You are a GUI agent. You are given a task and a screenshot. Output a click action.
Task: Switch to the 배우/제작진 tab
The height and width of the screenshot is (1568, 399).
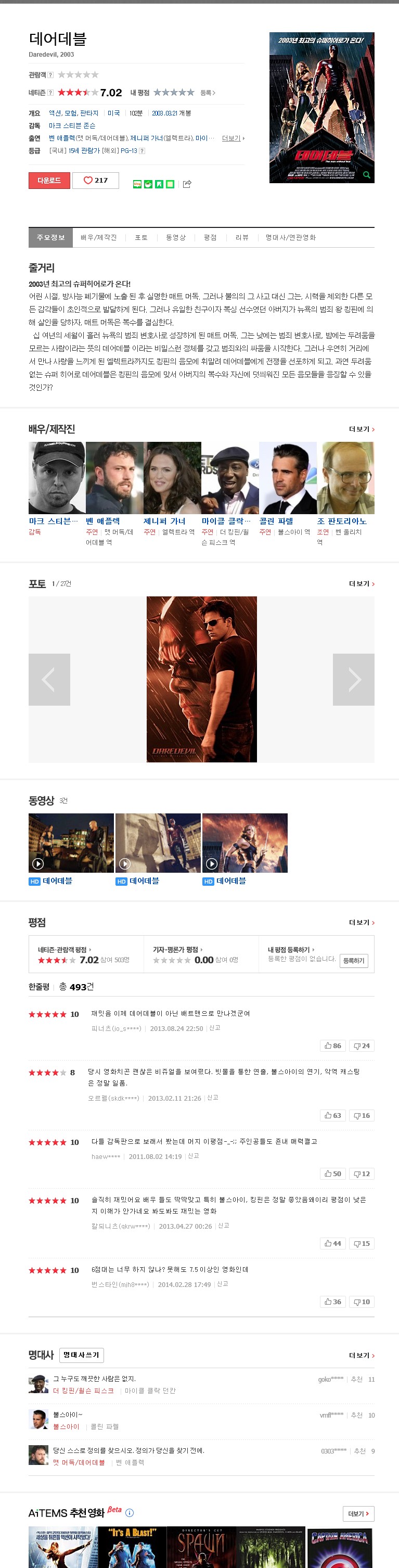(x=98, y=237)
